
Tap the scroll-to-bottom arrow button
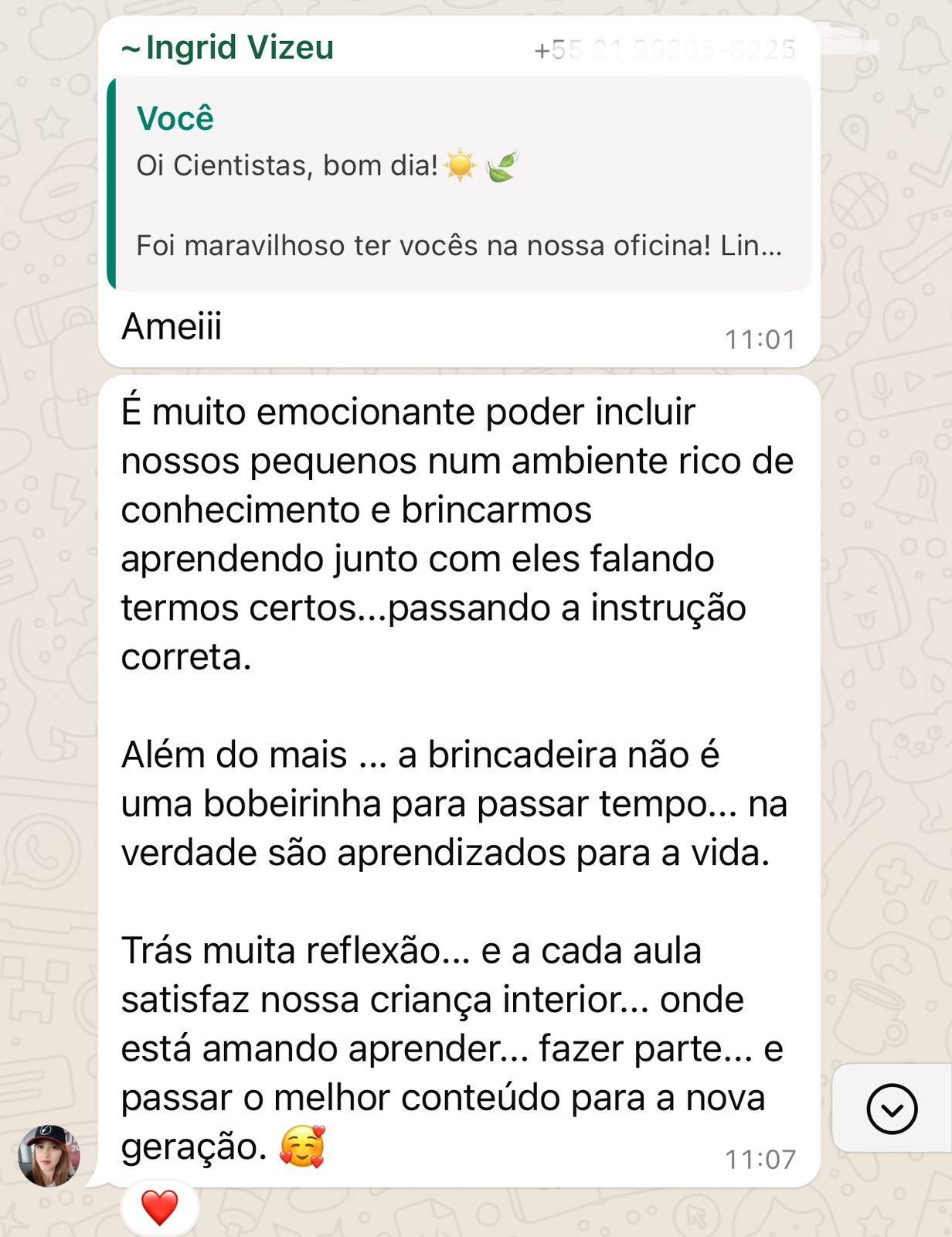pyautogui.click(x=892, y=1109)
